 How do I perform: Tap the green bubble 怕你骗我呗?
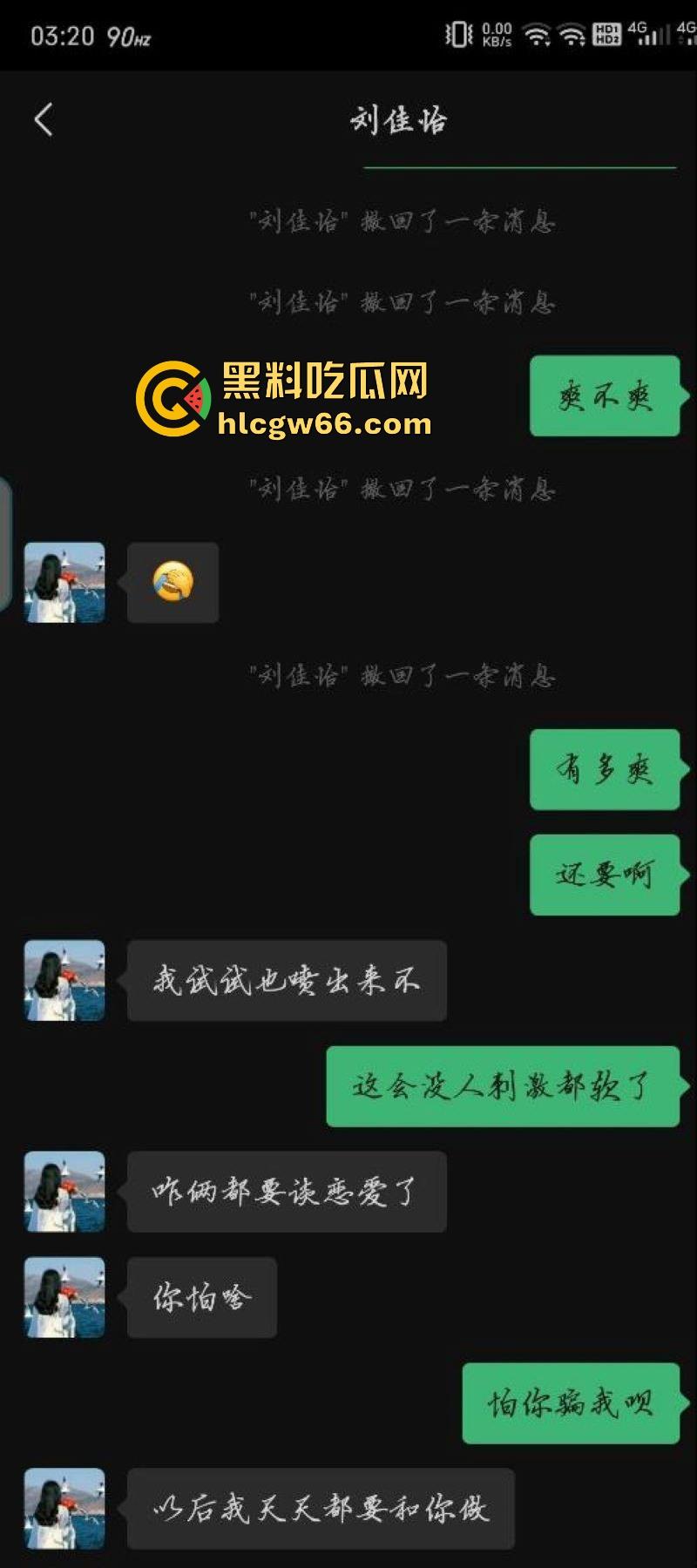tap(571, 1403)
